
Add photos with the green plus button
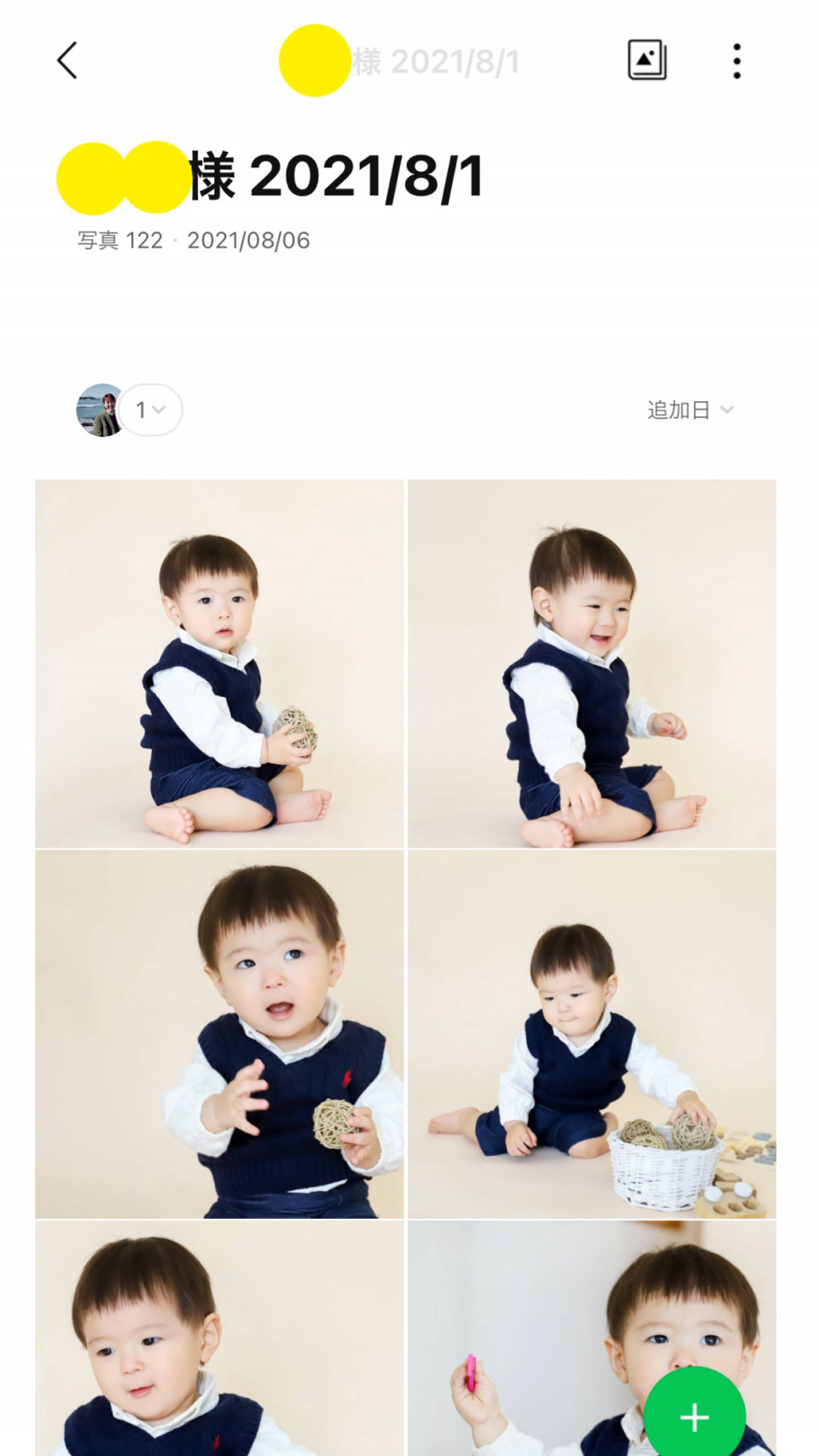click(694, 1416)
